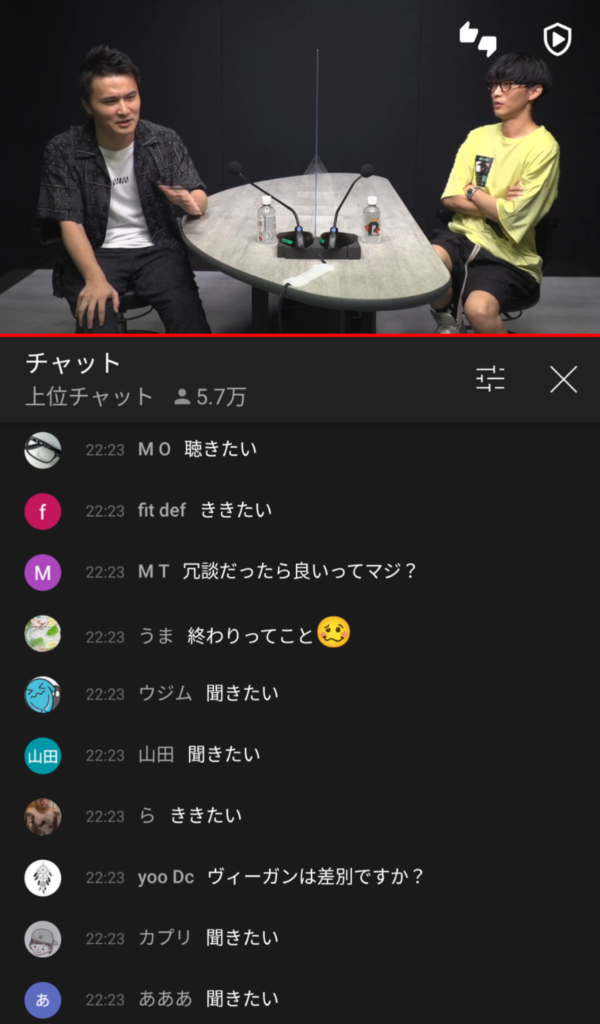Select ウジム's chat message 聞きたい
Viewport: 600px width, 1024px height.
point(242,694)
